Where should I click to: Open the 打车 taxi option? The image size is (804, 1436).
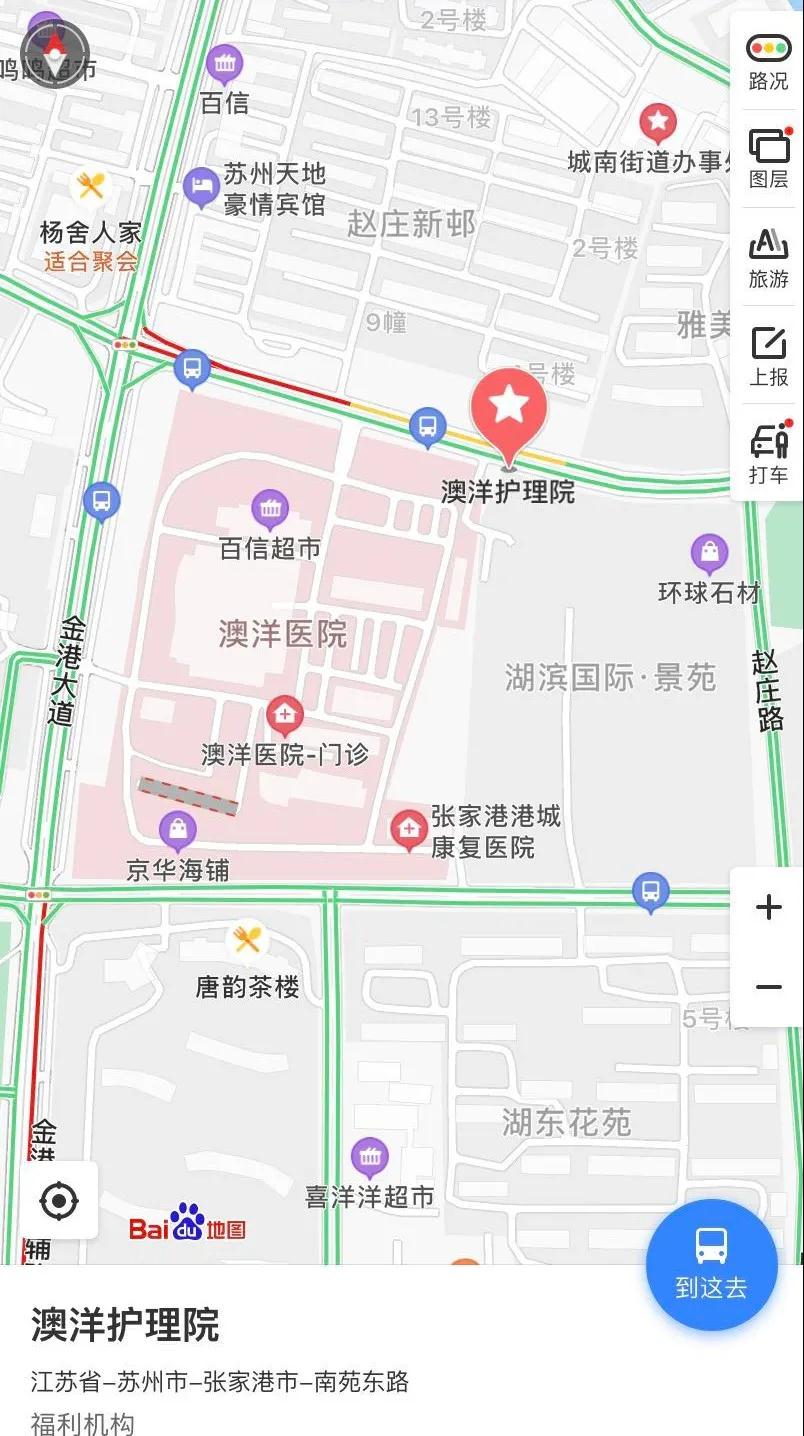[x=768, y=454]
